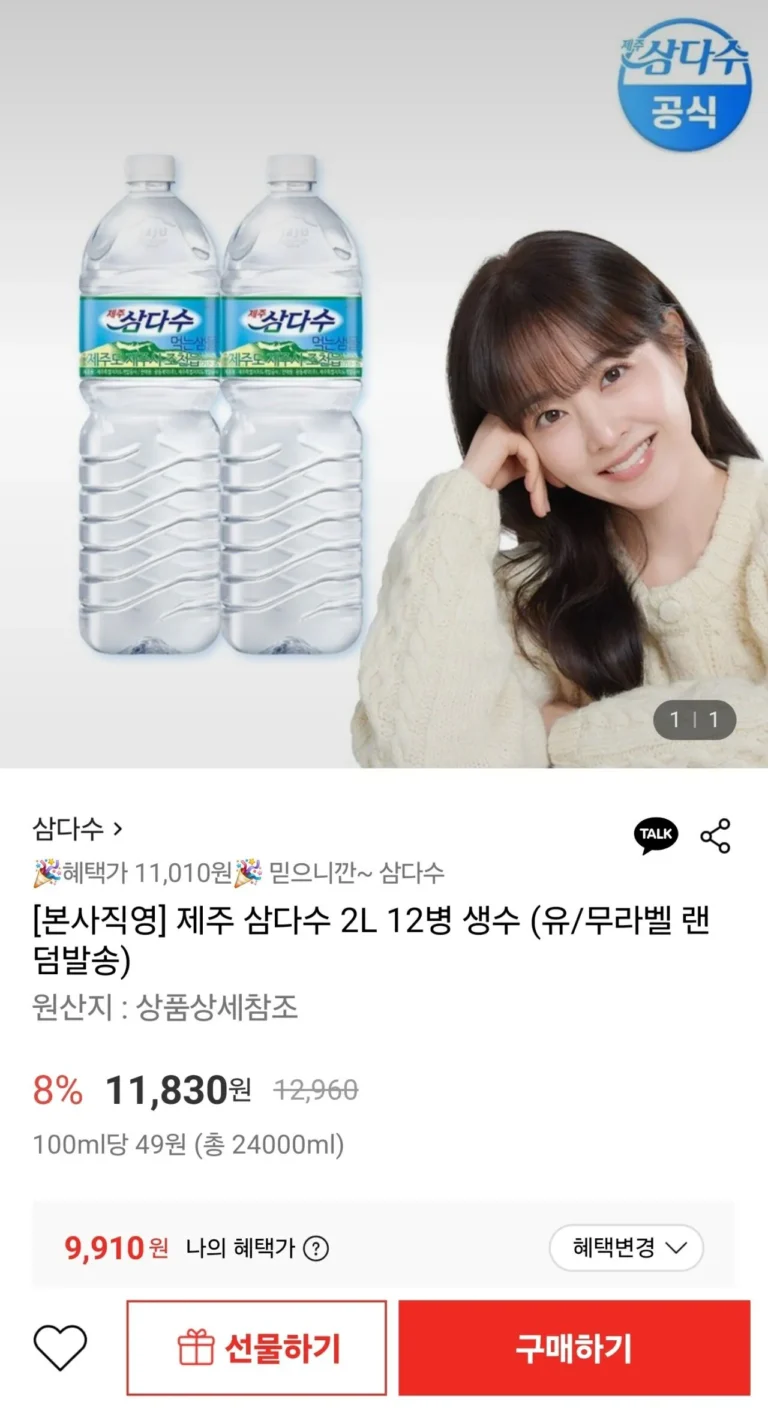Buy now with 구매하기 button
768x1408 pixels.
[574, 1348]
